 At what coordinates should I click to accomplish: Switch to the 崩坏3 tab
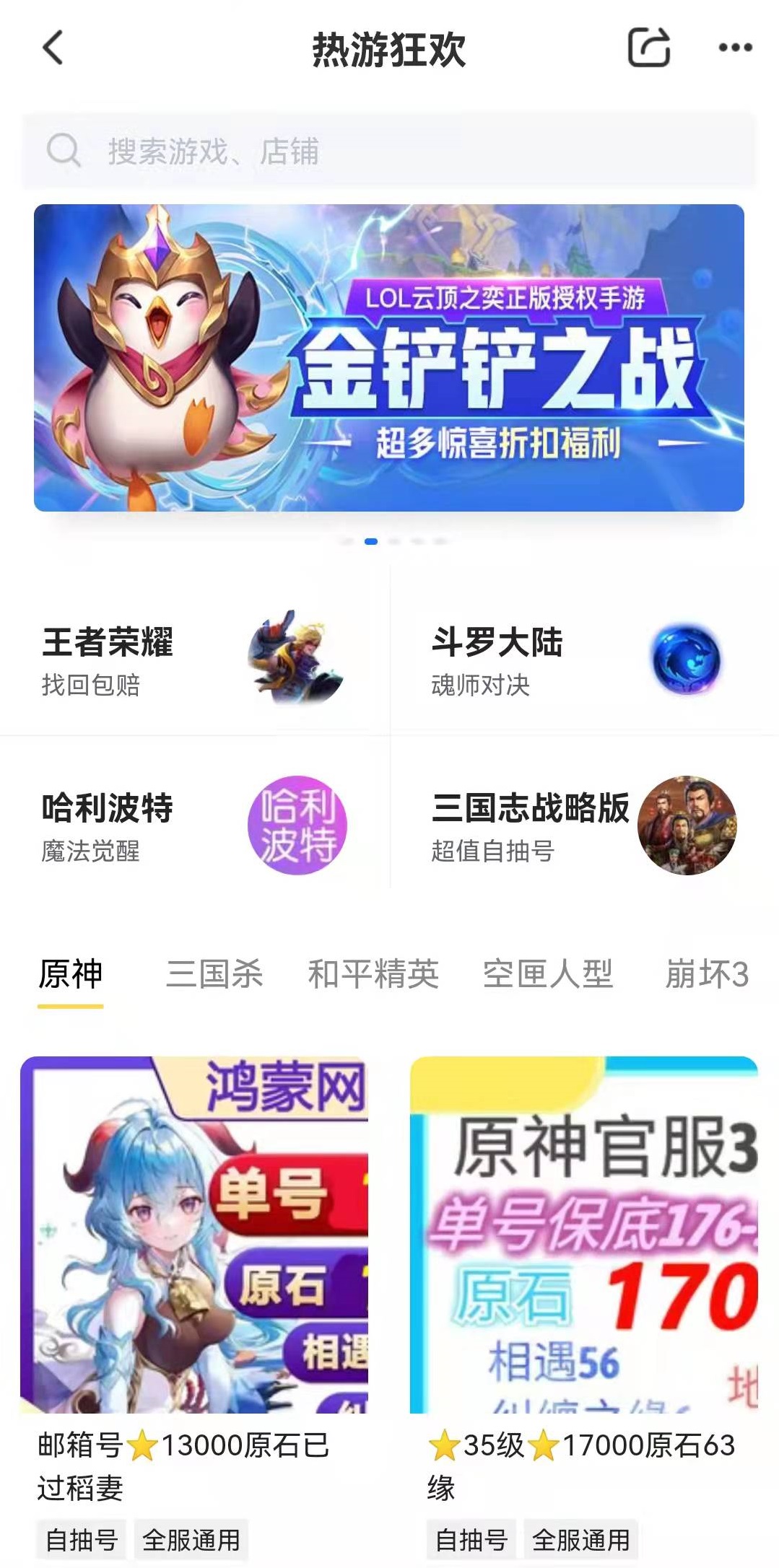707,974
